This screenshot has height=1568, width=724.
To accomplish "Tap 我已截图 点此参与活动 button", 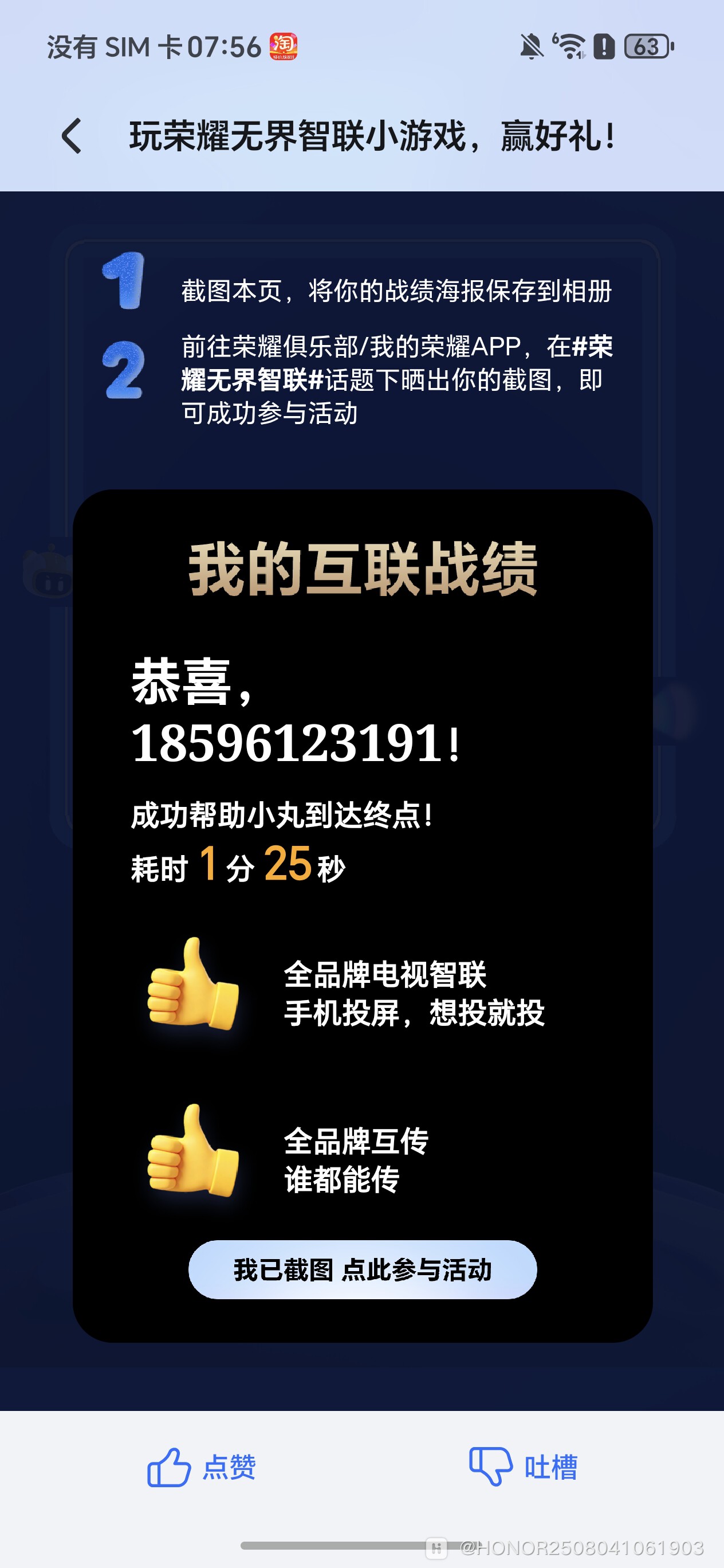I will click(362, 1269).
